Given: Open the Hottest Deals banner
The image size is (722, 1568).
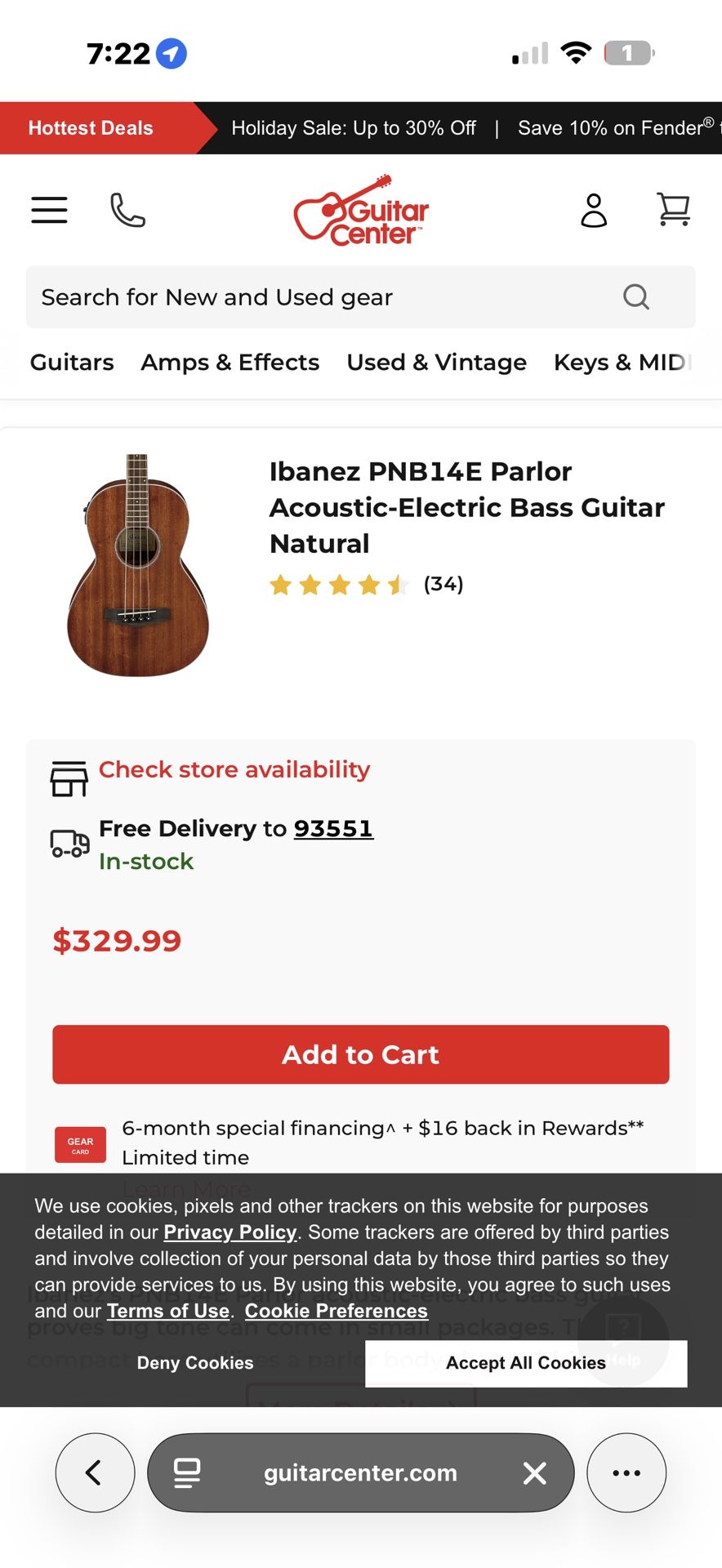Looking at the screenshot, I should point(91,128).
